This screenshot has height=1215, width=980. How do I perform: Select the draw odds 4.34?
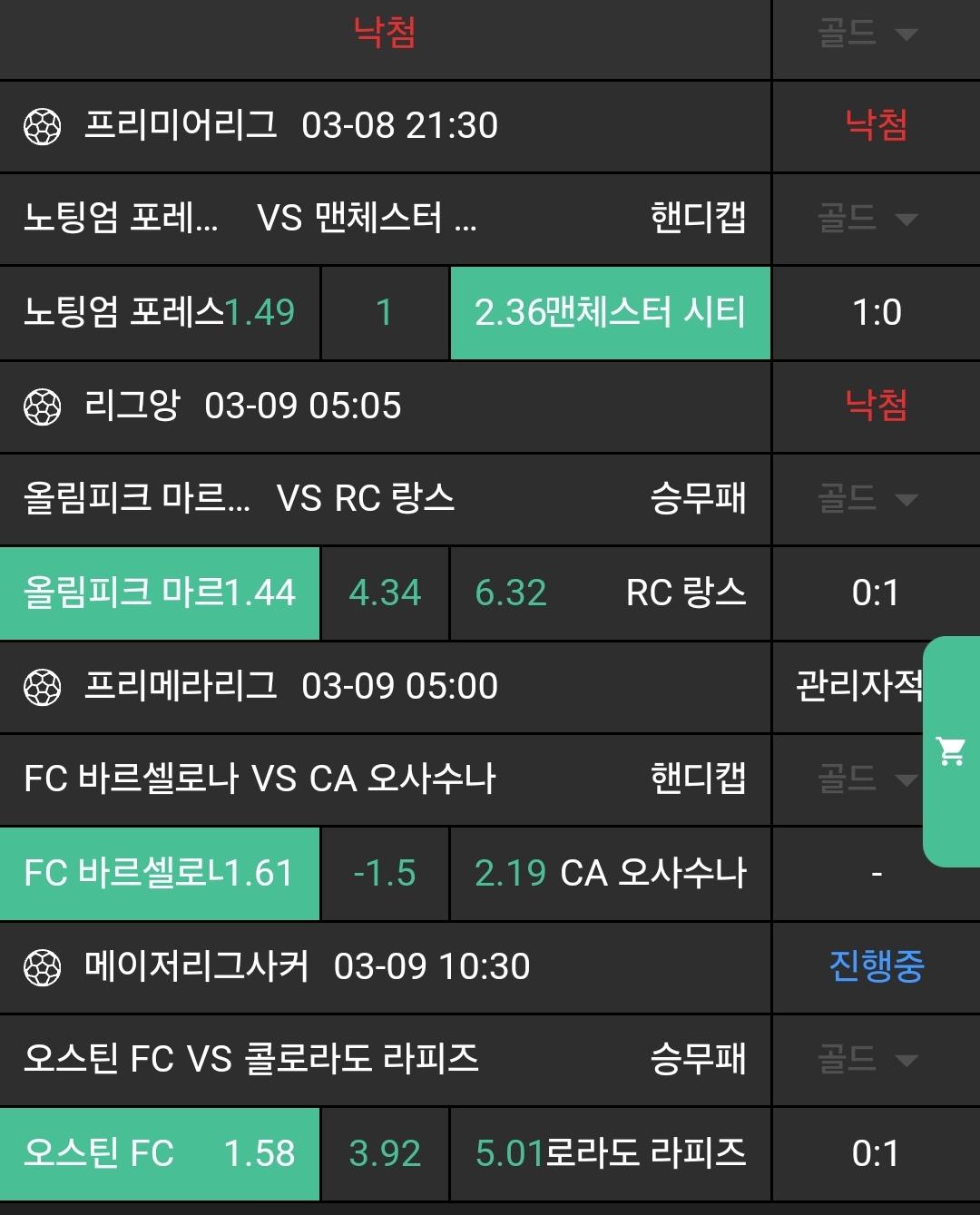pyautogui.click(x=385, y=593)
